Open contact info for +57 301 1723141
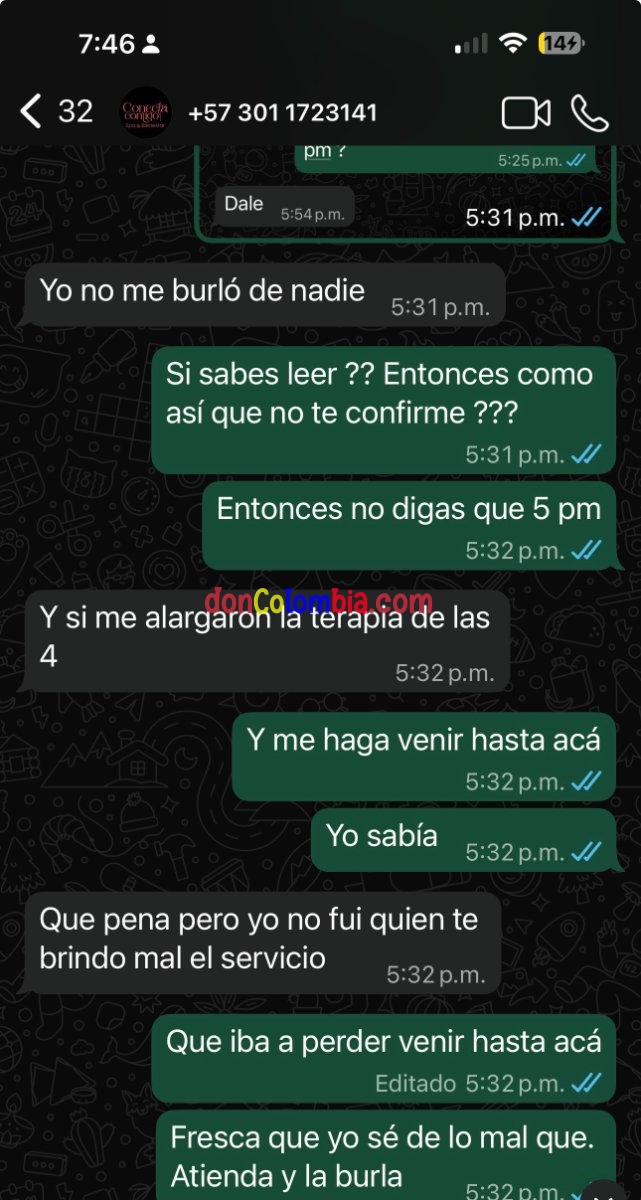 282,112
